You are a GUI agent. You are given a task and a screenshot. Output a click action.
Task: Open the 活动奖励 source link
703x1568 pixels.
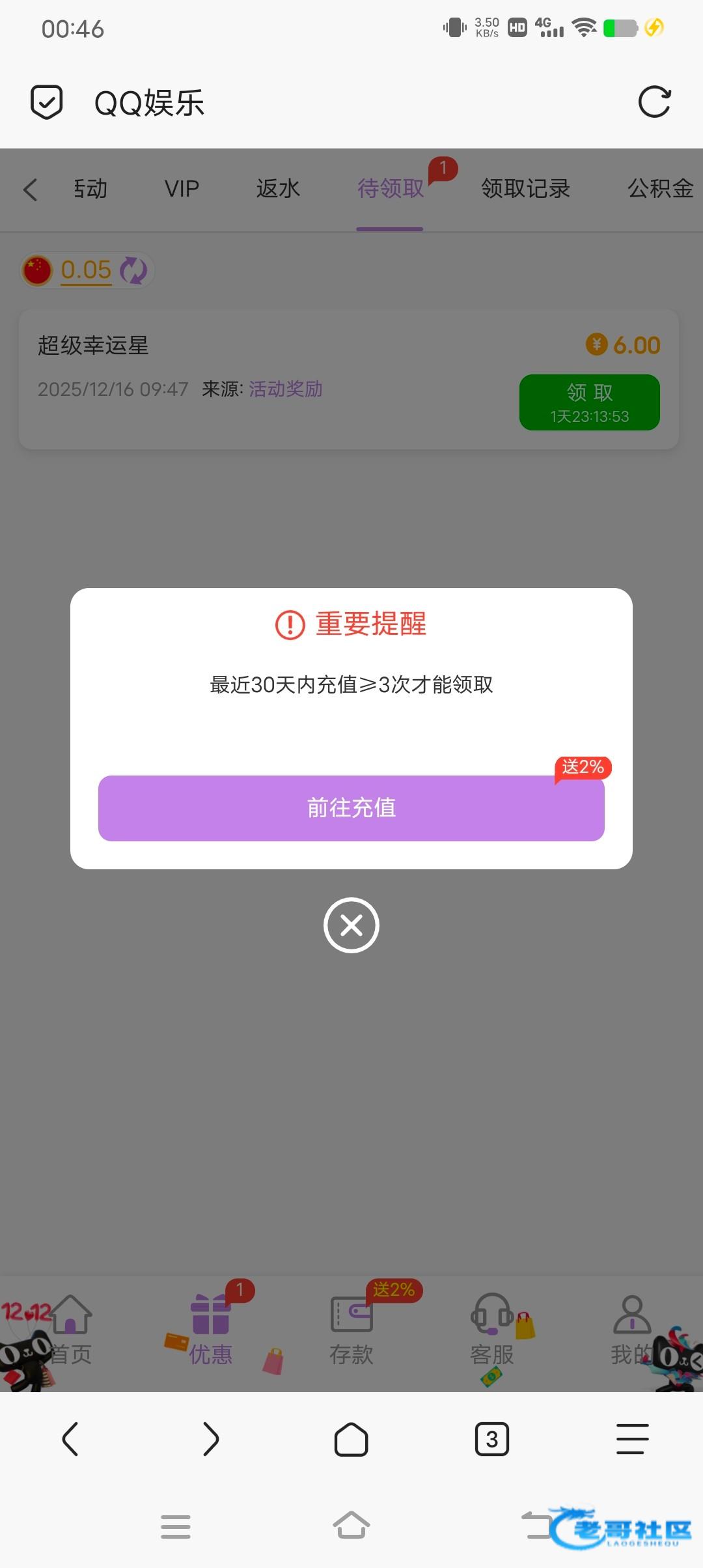tap(285, 389)
